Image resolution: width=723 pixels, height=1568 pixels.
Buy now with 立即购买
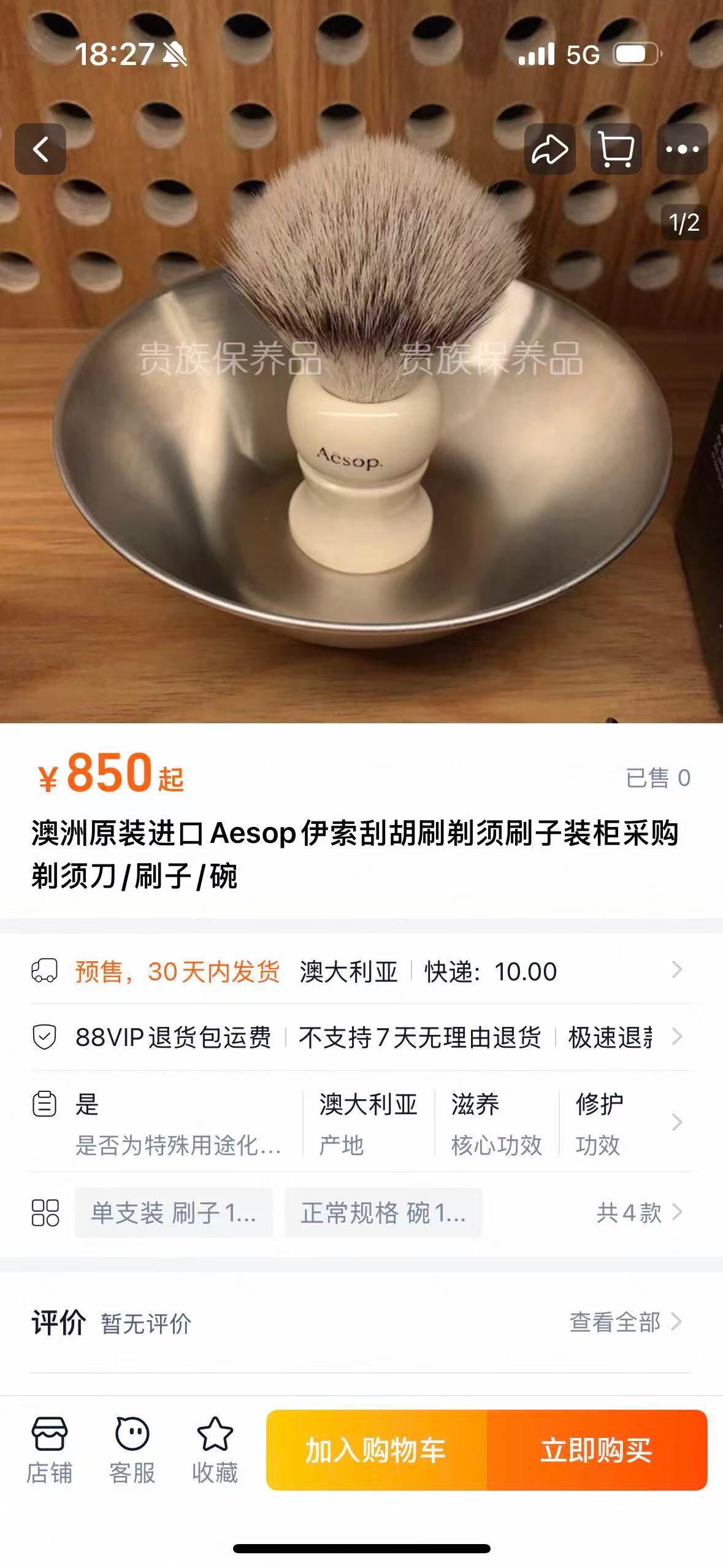[x=597, y=1450]
